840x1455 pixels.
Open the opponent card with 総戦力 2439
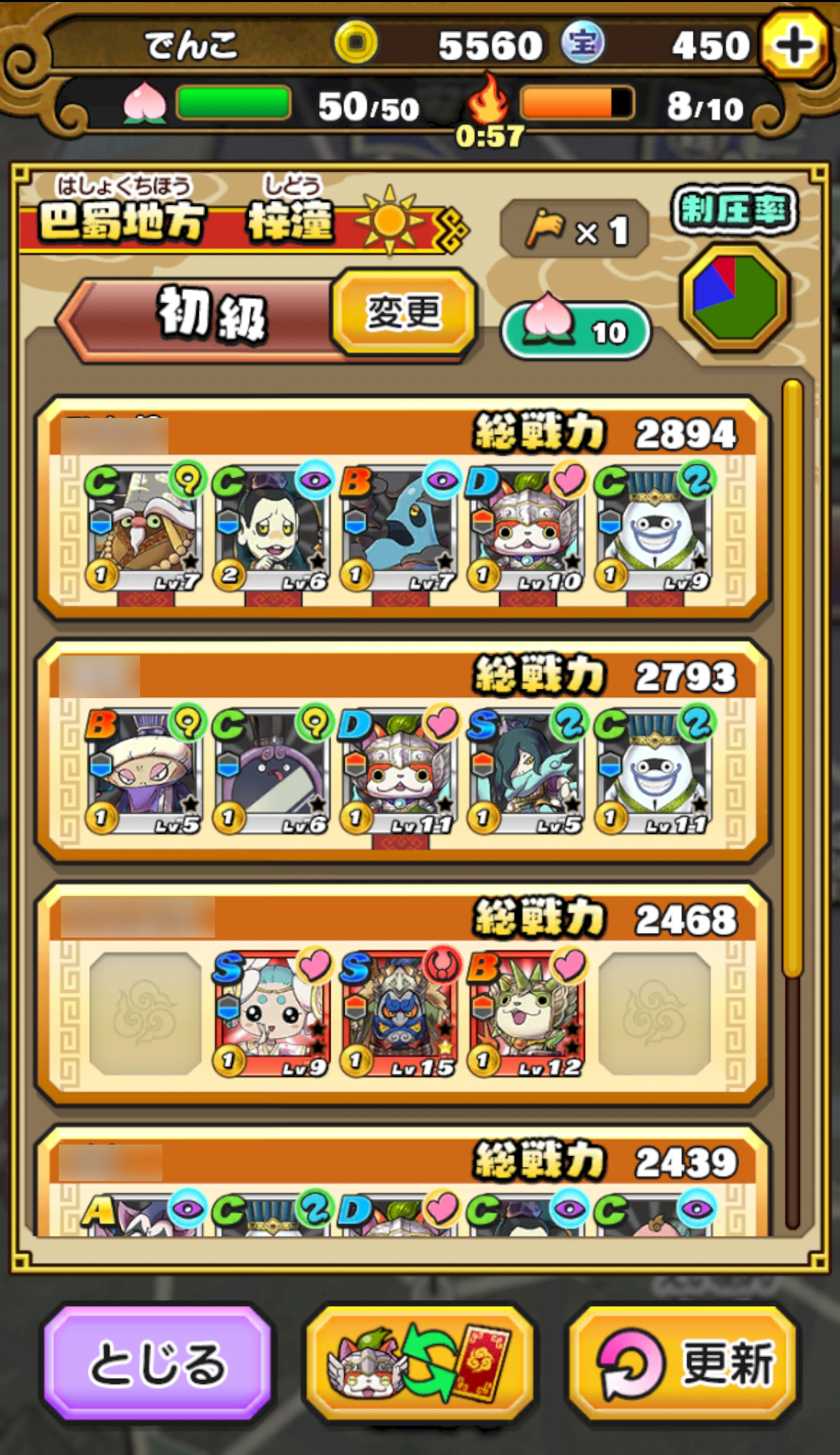(x=402, y=1184)
